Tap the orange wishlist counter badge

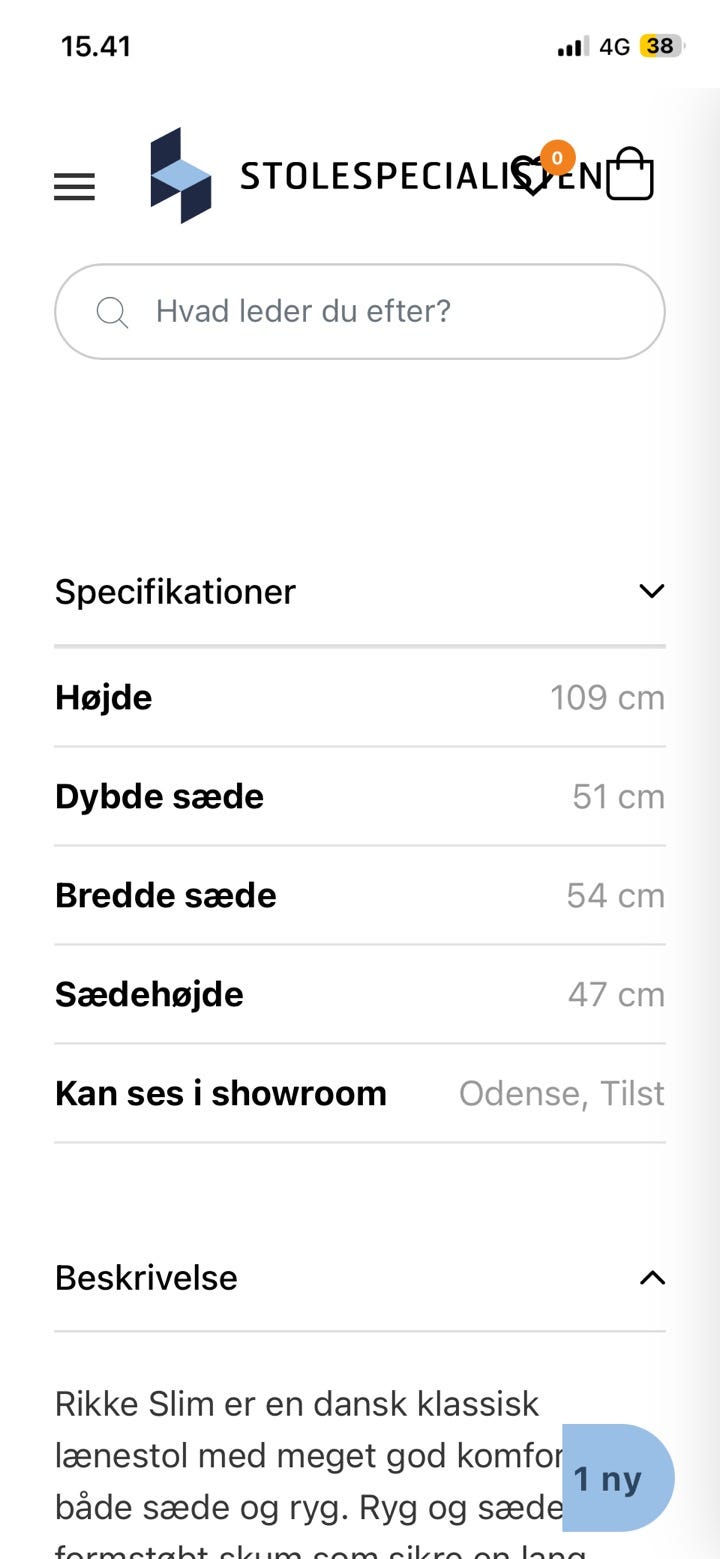pyautogui.click(x=557, y=157)
